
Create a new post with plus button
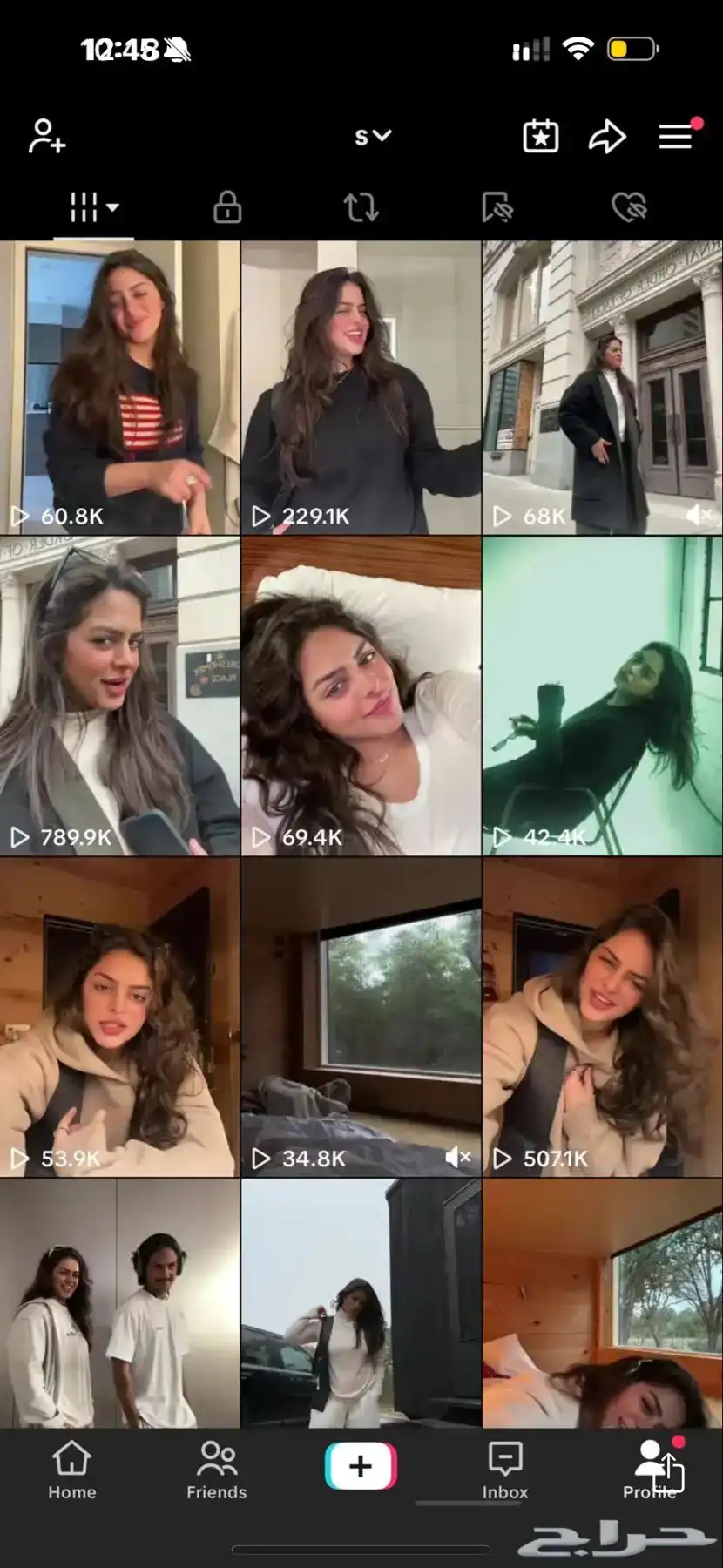pyautogui.click(x=361, y=1465)
